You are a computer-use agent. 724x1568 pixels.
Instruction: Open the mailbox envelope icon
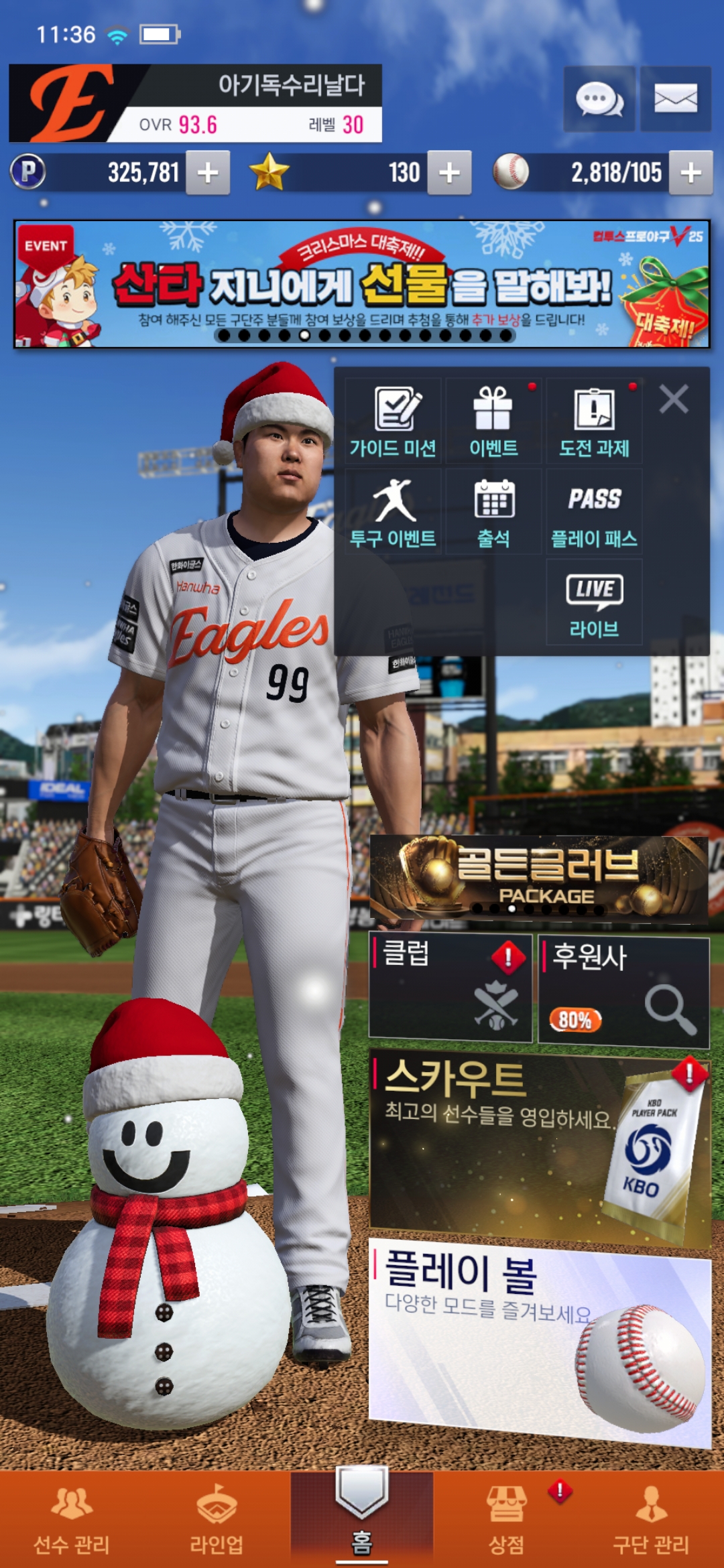[x=675, y=100]
